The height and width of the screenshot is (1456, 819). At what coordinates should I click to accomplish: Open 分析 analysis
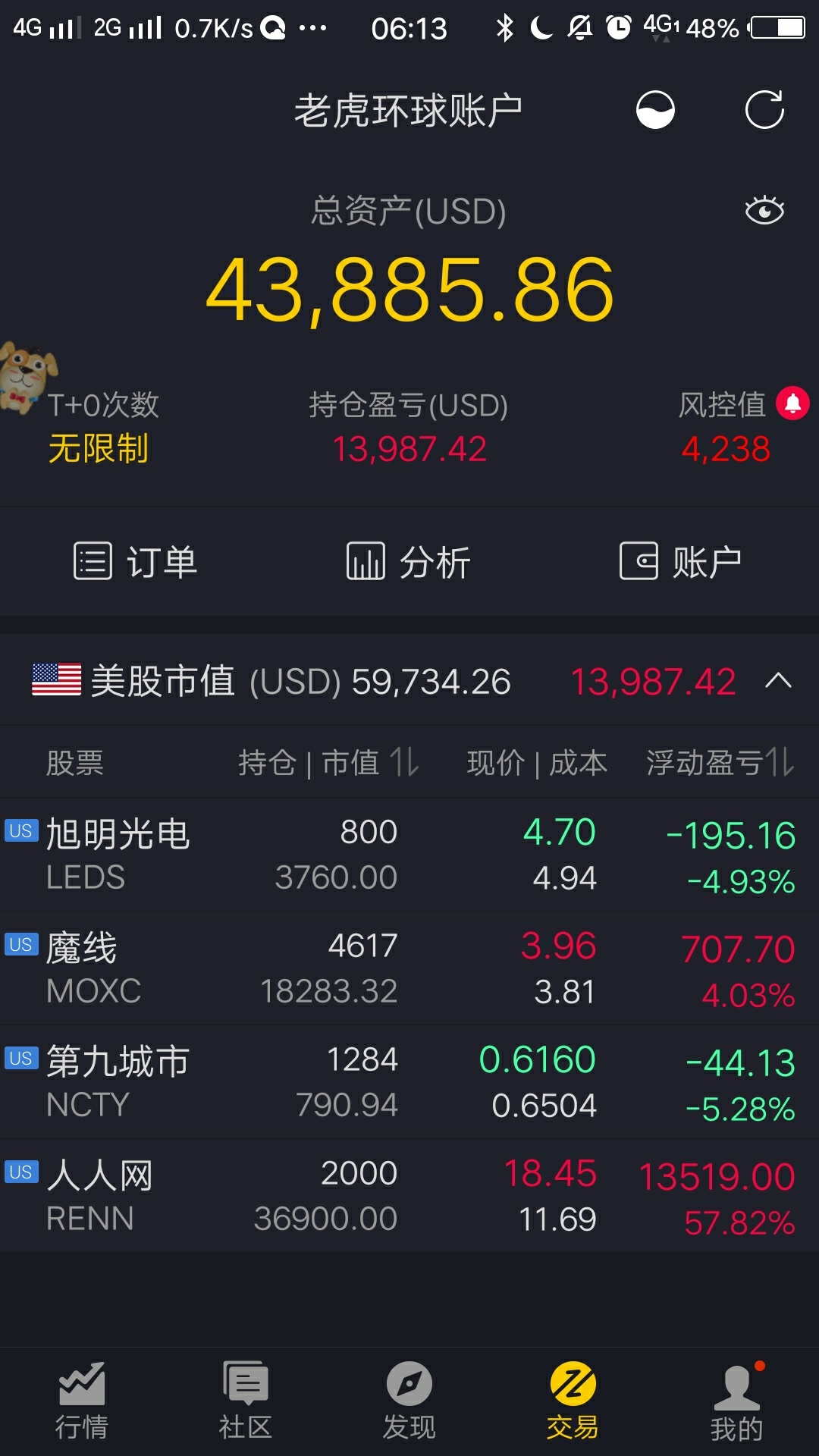(409, 562)
